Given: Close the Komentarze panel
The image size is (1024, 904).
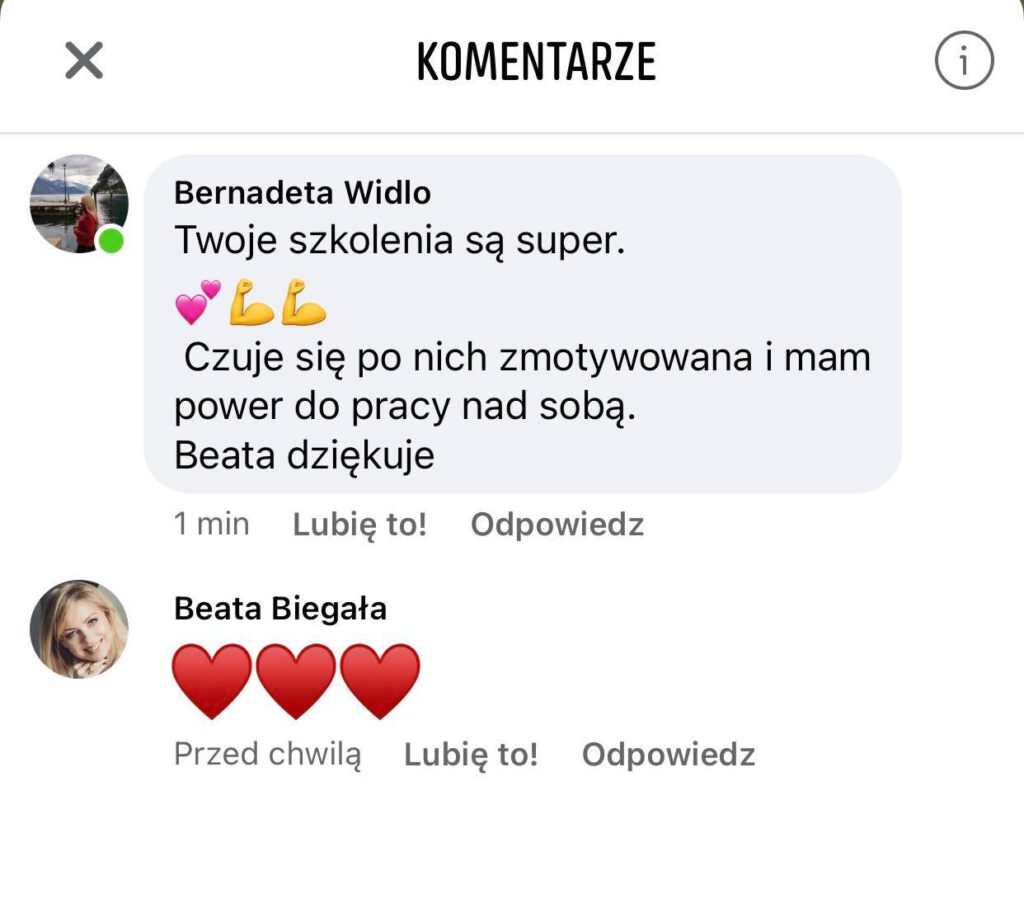Looking at the screenshot, I should click(84, 62).
